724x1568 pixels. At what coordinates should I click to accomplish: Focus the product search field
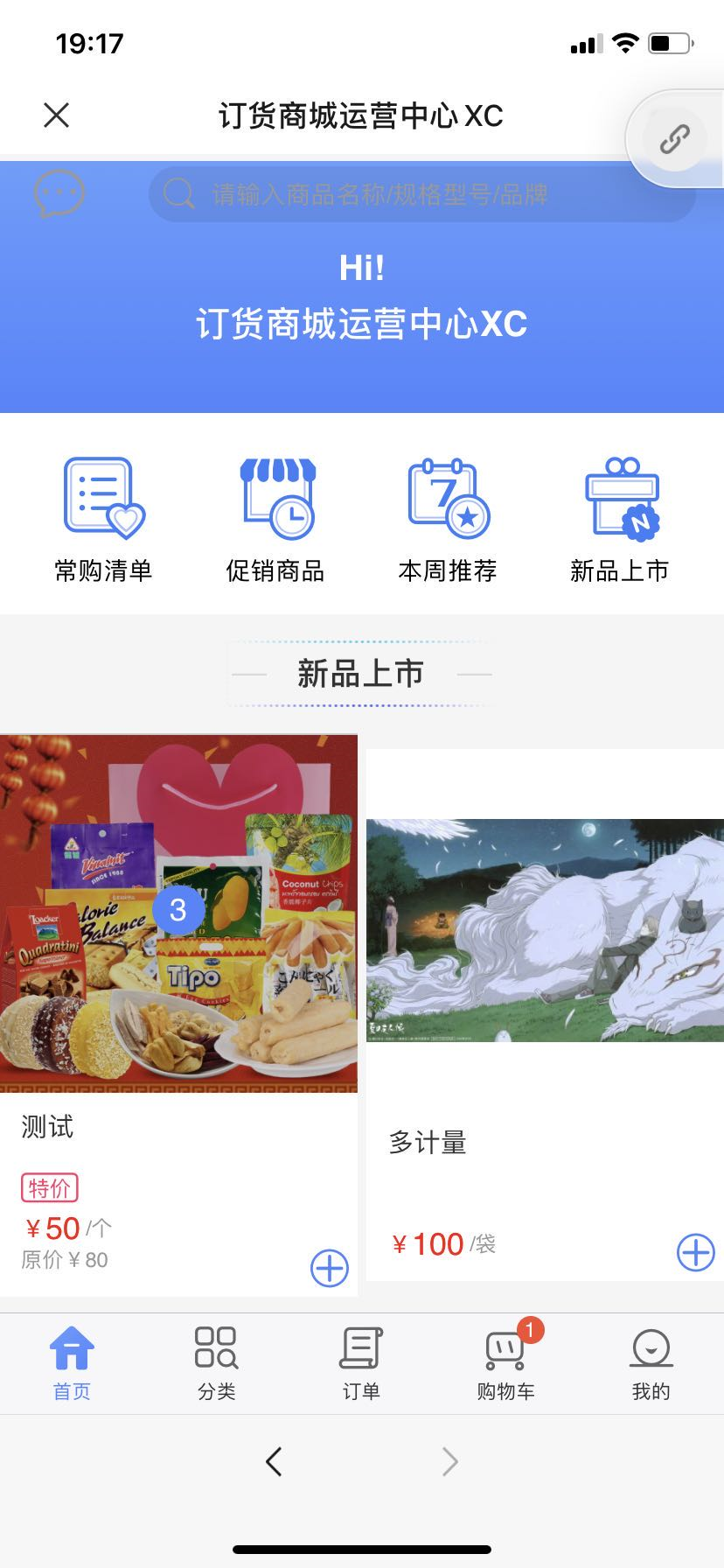click(x=421, y=193)
